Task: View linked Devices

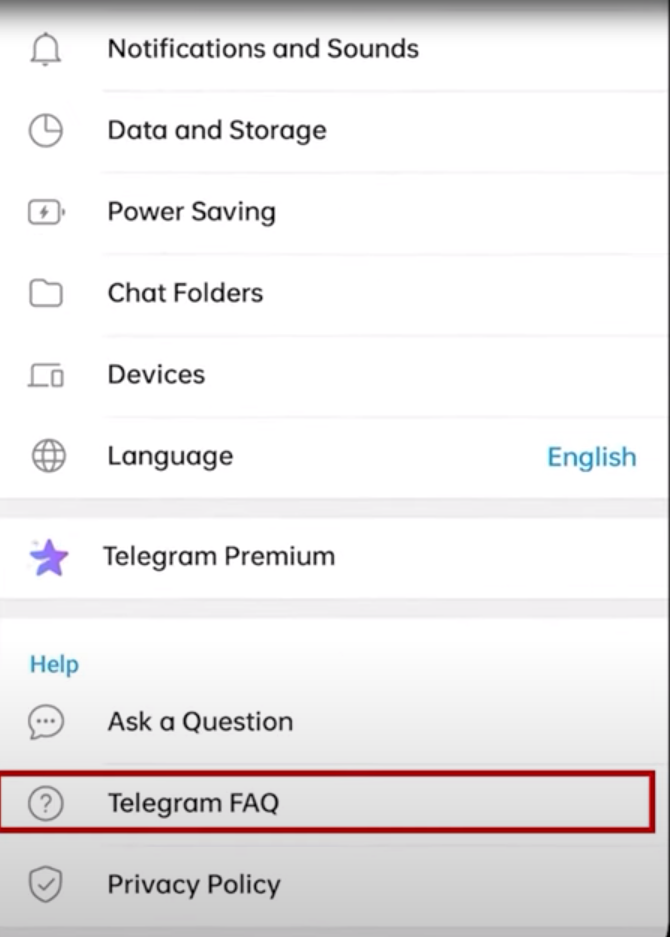Action: point(156,374)
